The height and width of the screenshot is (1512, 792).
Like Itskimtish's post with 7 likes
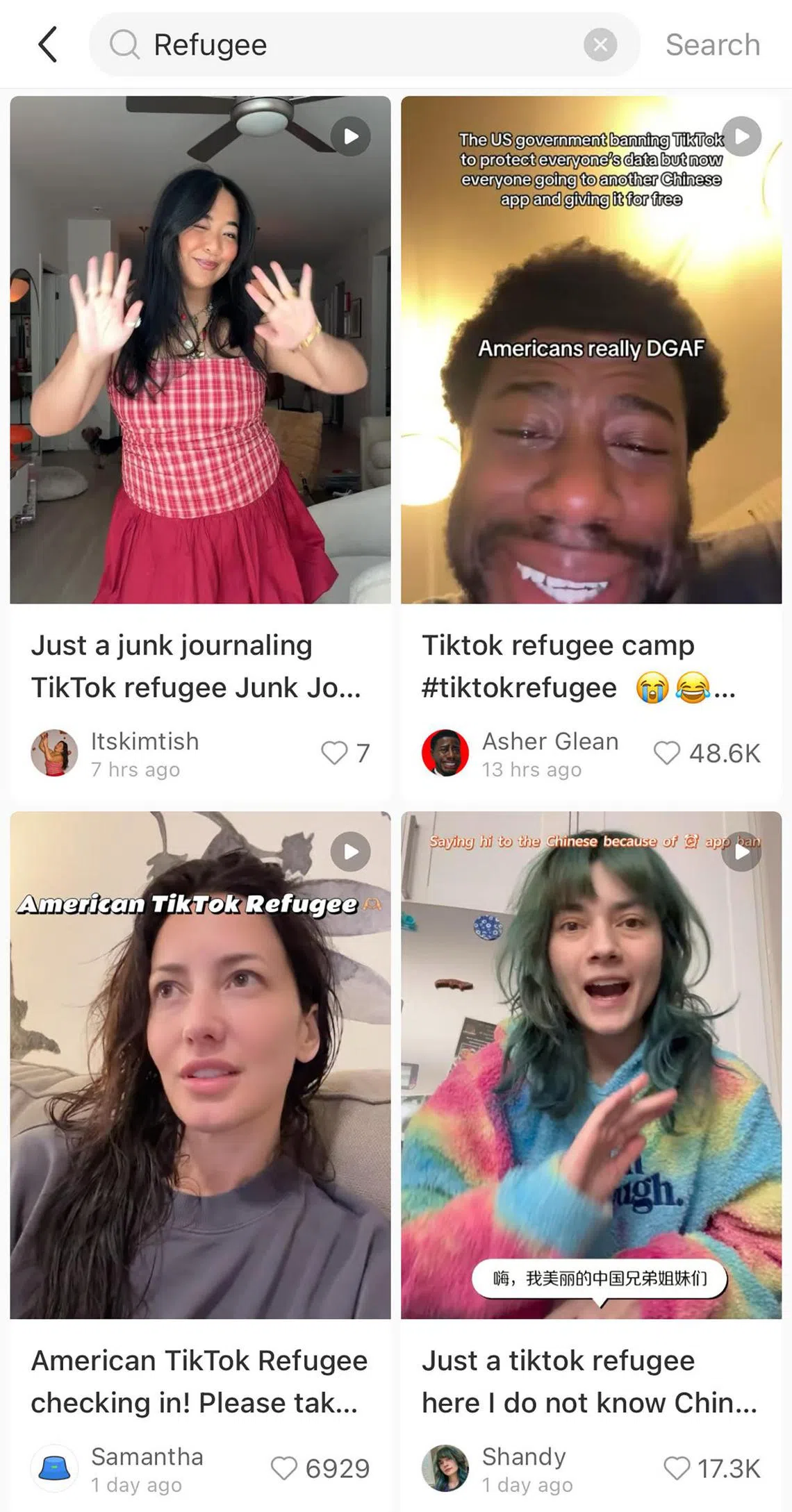click(x=334, y=753)
